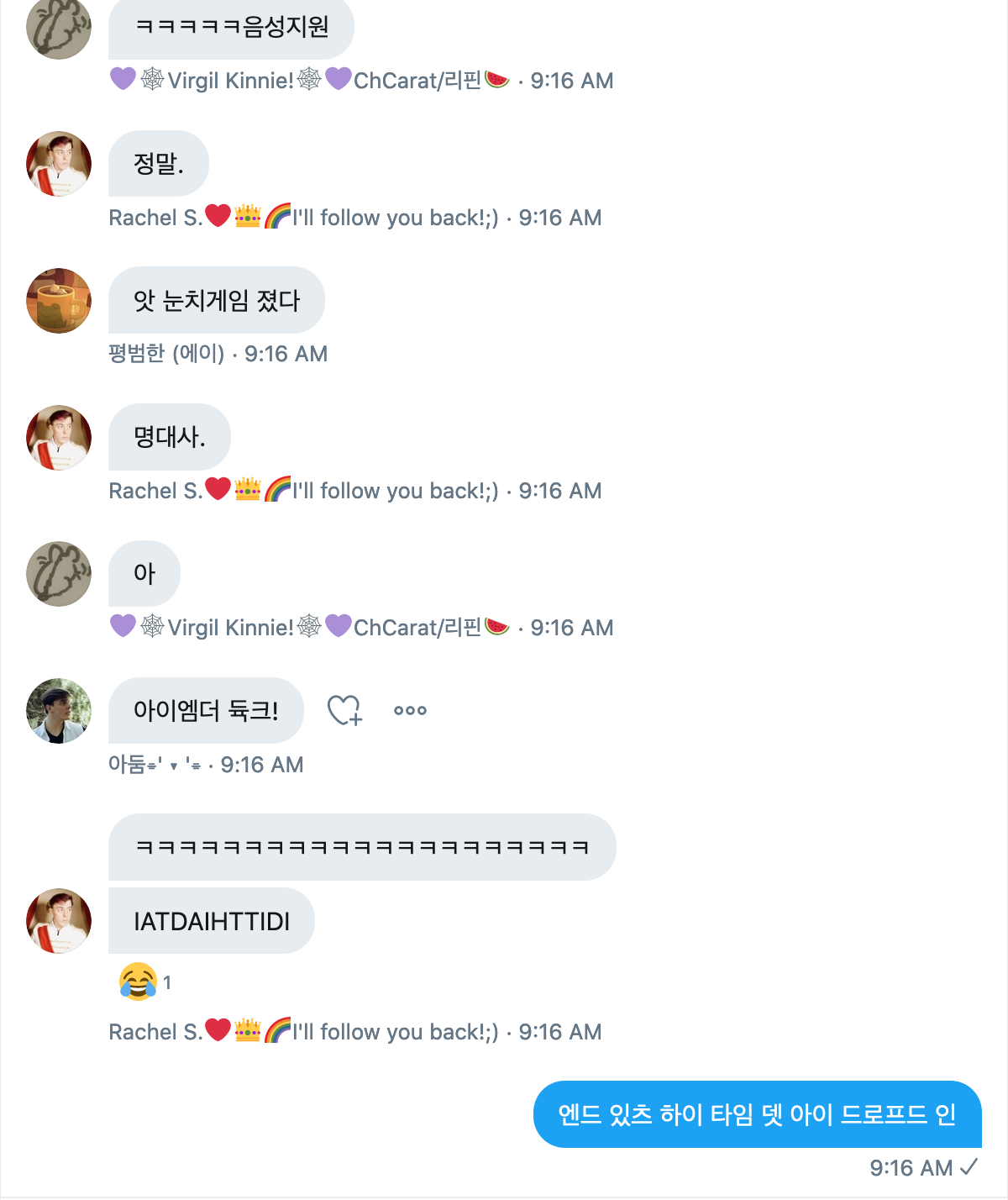Add a reaction to the 아이엠더 듀크! message

pyautogui.click(x=344, y=711)
